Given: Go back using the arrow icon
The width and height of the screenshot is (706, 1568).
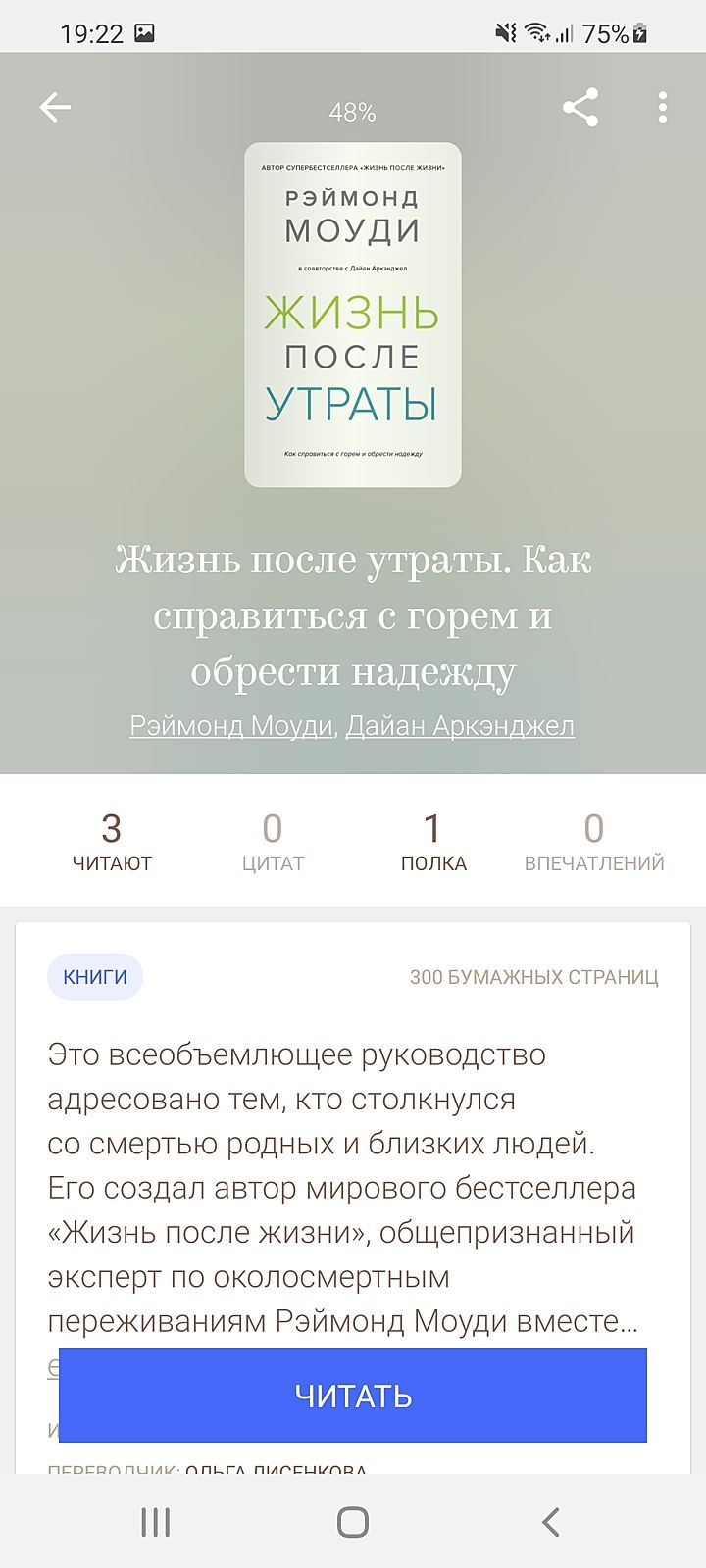Looking at the screenshot, I should pyautogui.click(x=55, y=108).
